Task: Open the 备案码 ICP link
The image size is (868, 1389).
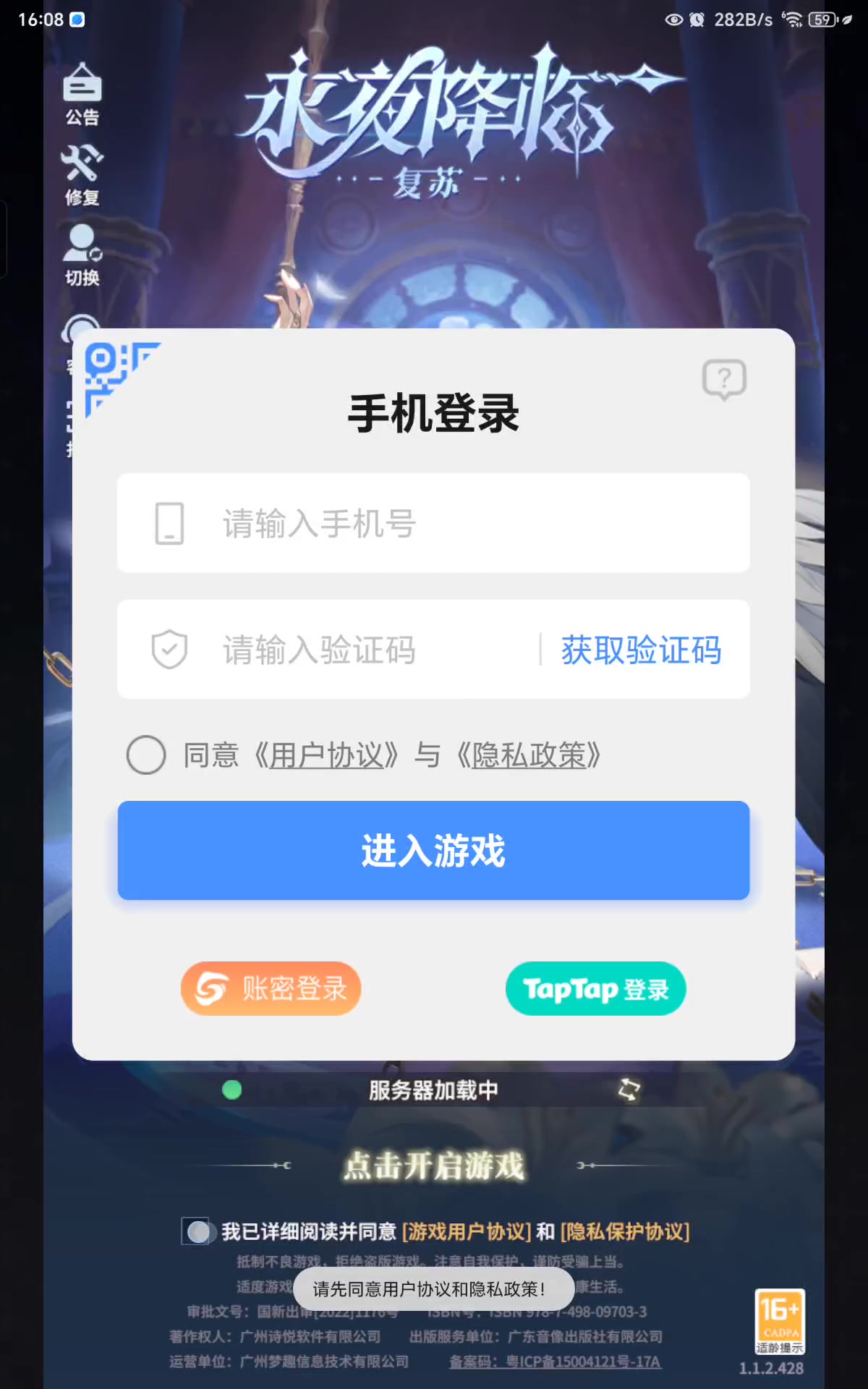Action: [x=555, y=1362]
